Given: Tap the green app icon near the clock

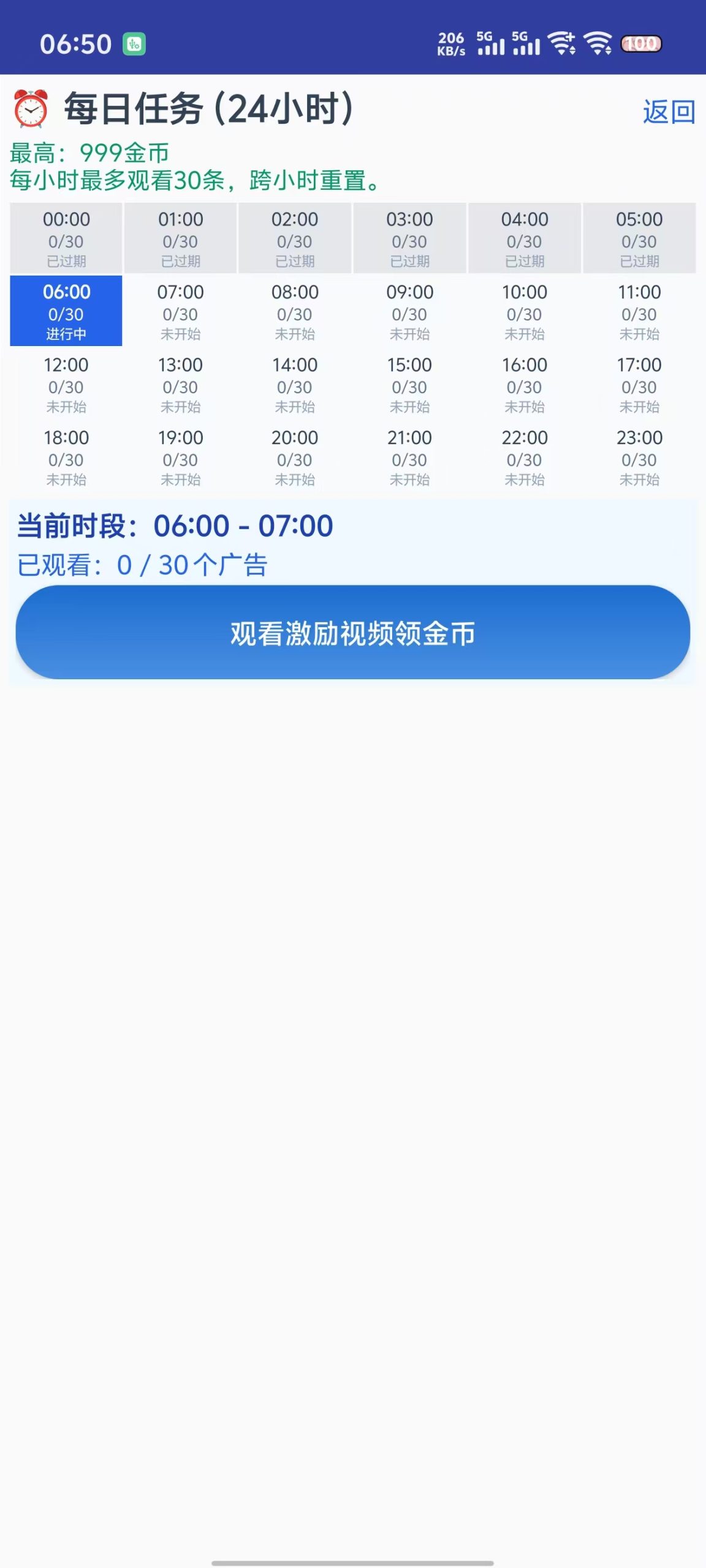Looking at the screenshot, I should pyautogui.click(x=134, y=43).
